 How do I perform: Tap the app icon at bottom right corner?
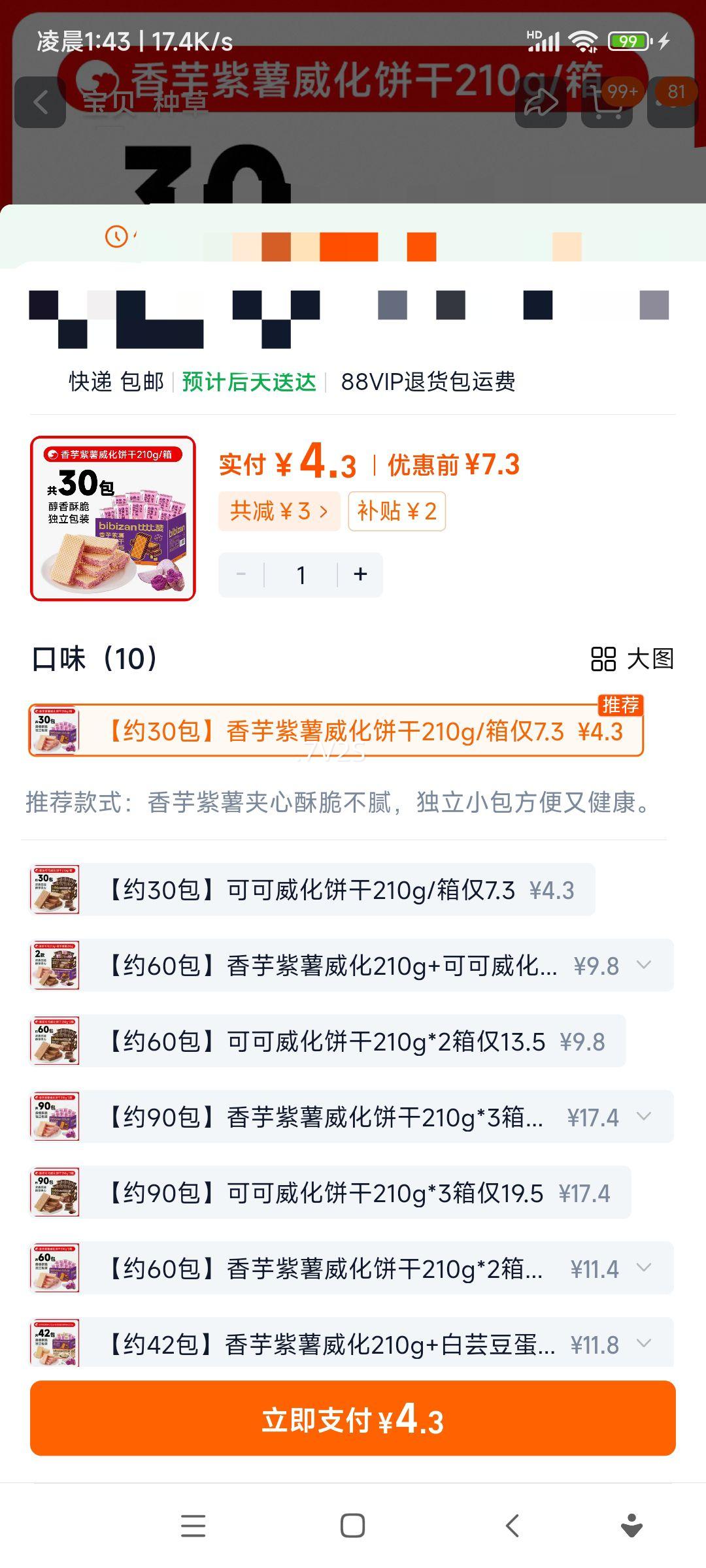[630, 1526]
